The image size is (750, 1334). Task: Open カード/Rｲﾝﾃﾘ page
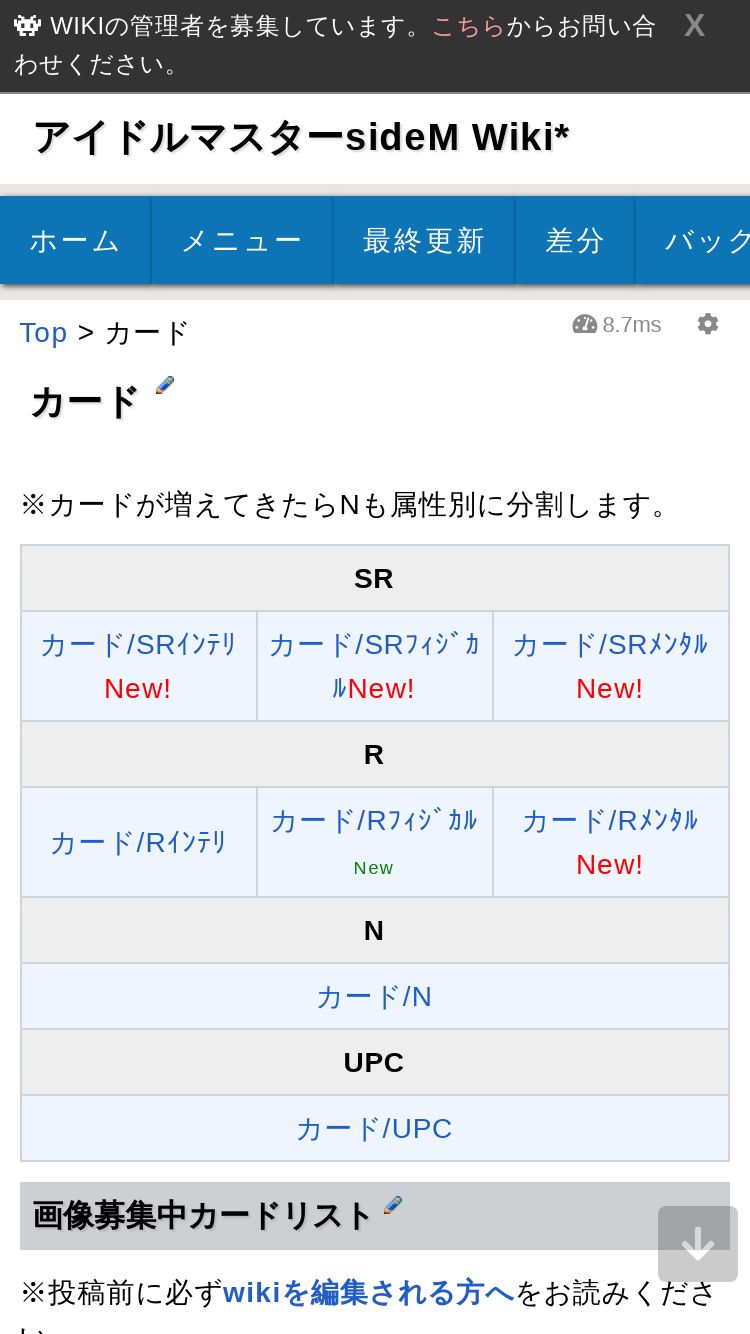click(x=138, y=843)
